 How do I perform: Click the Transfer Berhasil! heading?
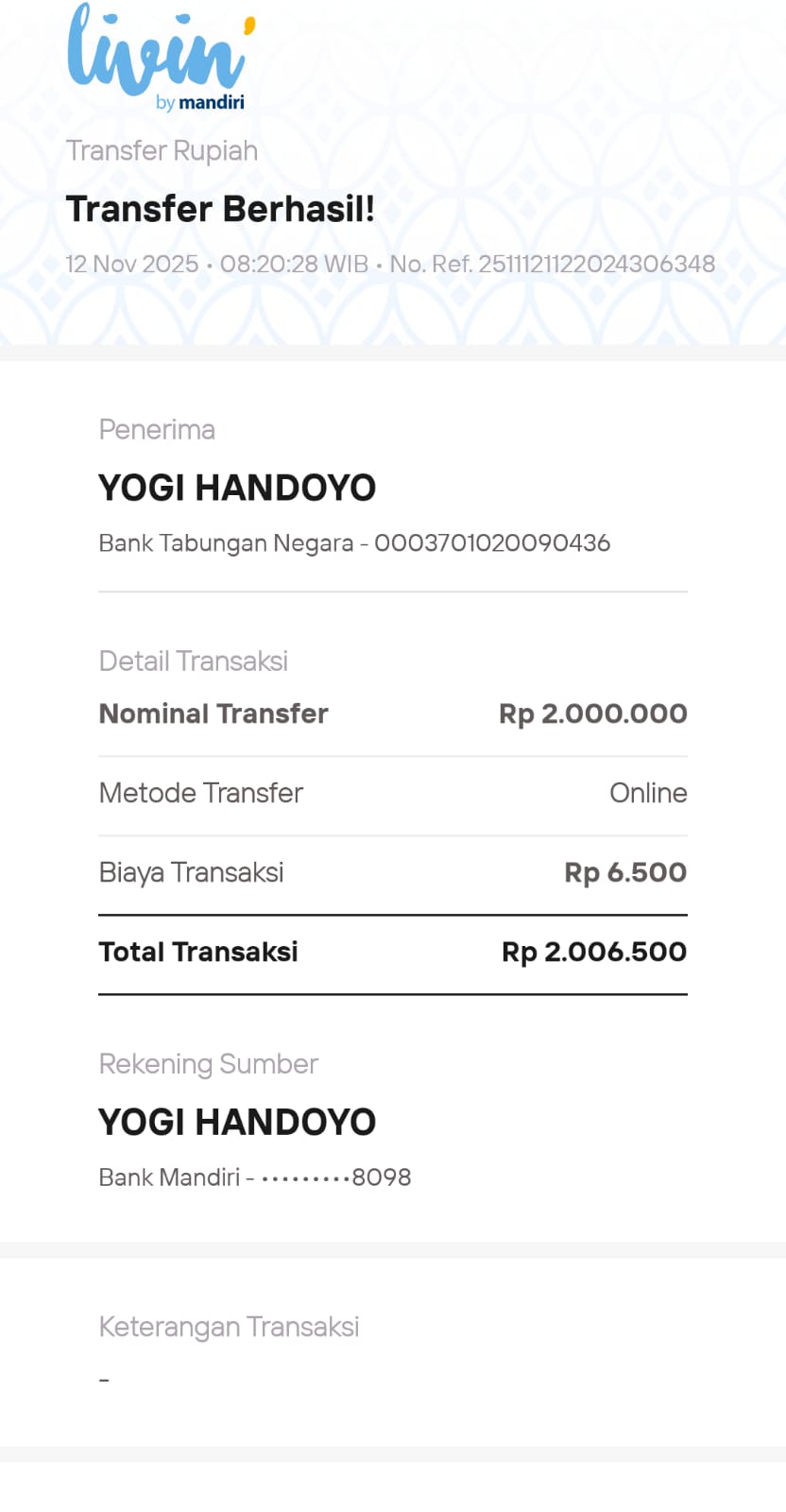coord(220,209)
